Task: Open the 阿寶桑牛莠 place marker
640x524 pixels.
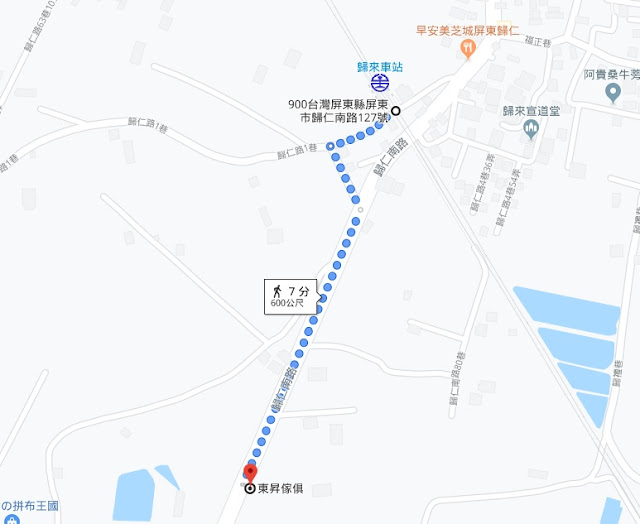Action: tap(613, 93)
